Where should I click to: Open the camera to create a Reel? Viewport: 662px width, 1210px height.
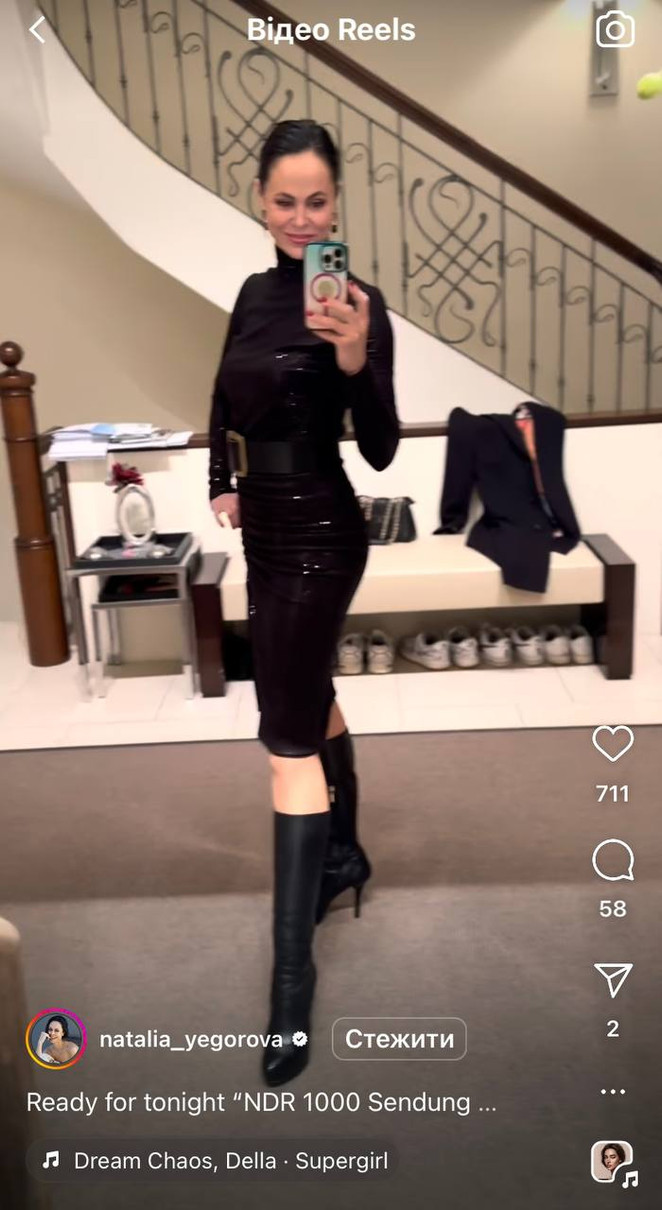(x=615, y=30)
